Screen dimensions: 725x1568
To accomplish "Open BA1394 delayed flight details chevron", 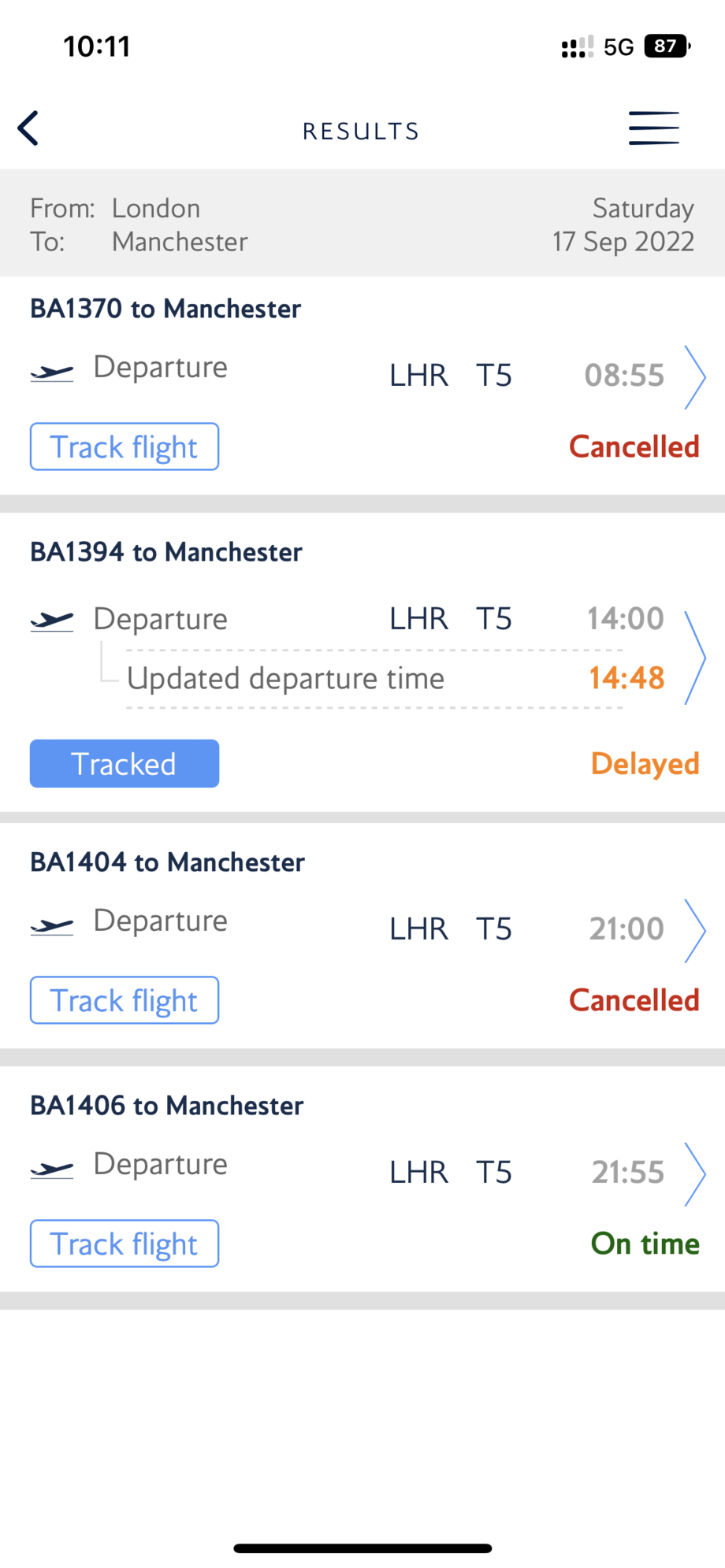I will pos(697,658).
